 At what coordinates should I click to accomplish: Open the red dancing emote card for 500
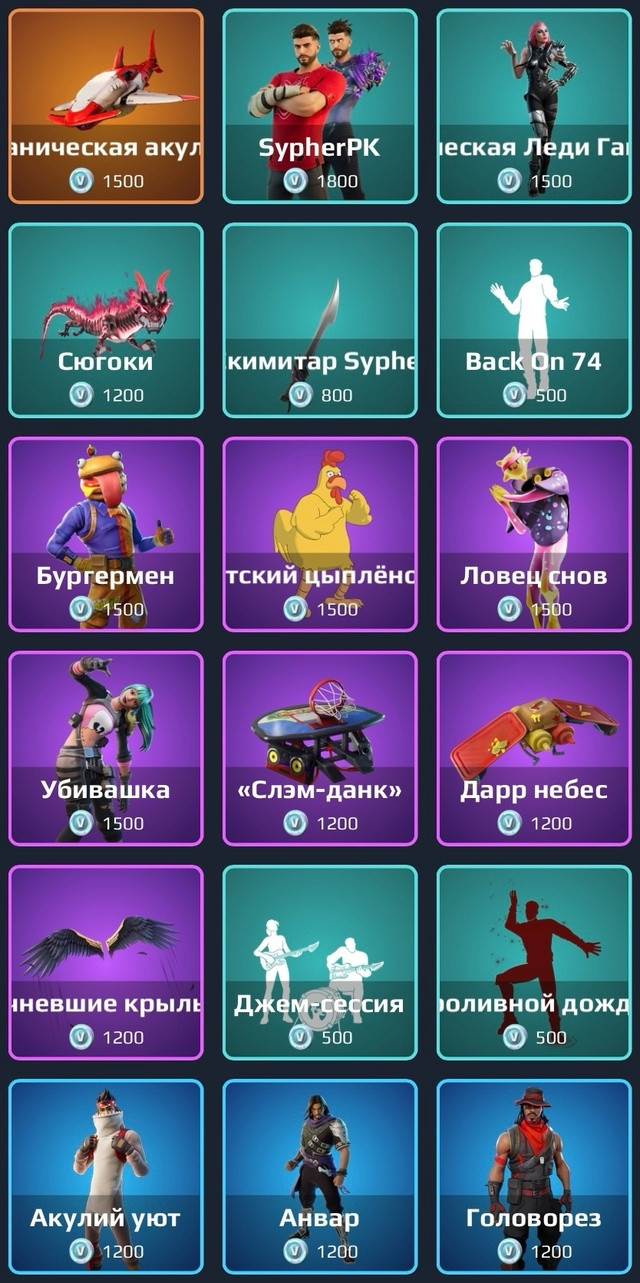(x=534, y=961)
